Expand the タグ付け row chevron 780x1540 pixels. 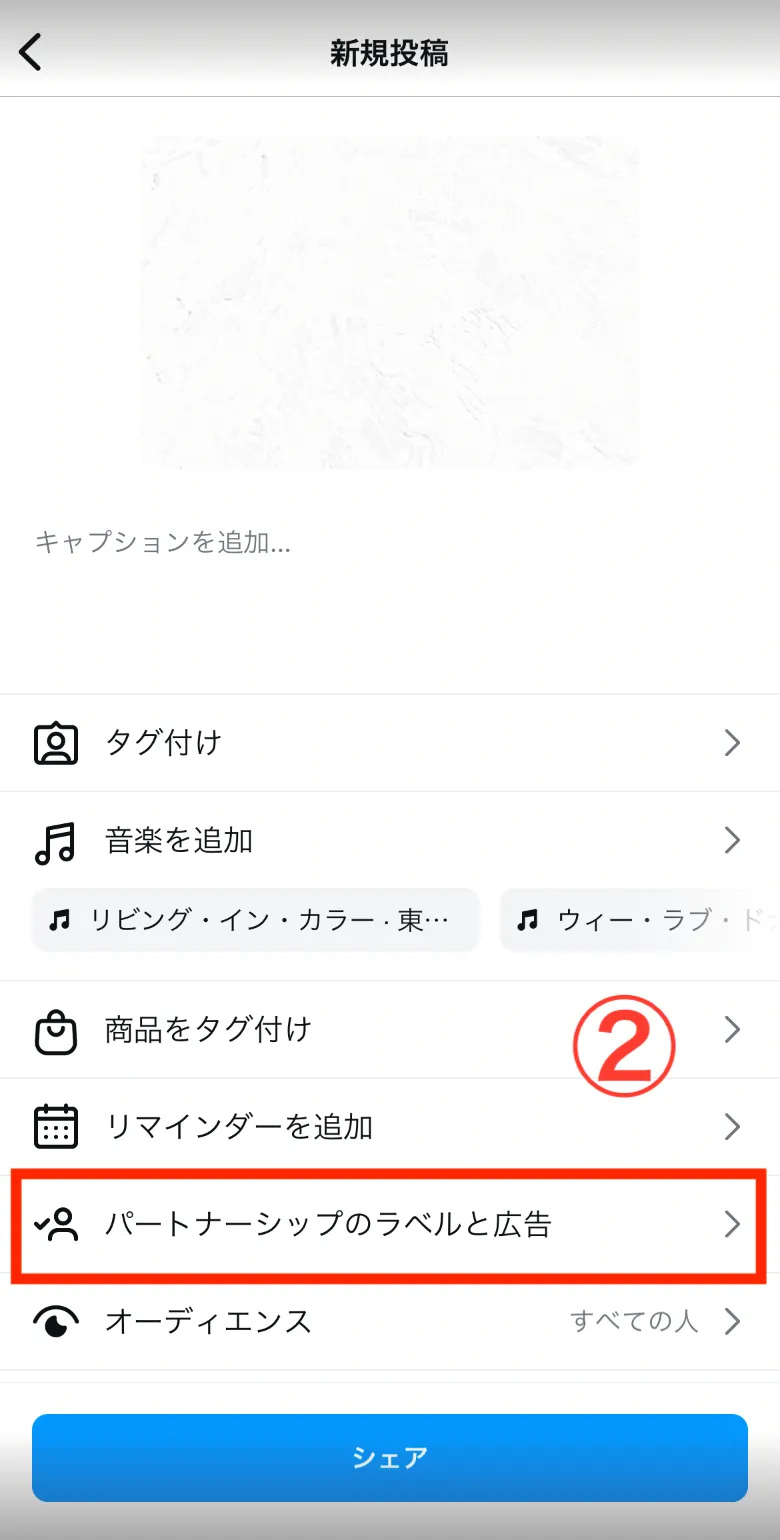click(x=731, y=742)
